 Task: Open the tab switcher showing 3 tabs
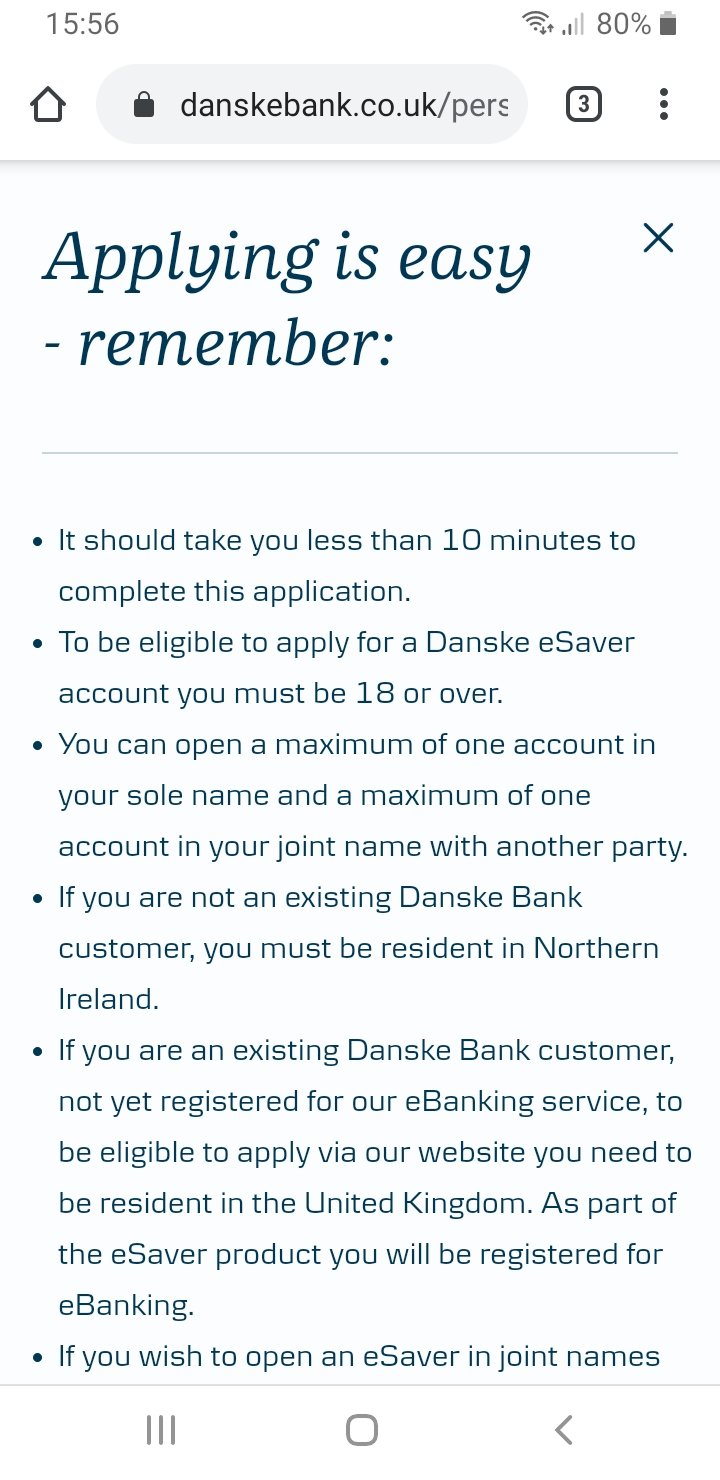[x=584, y=105]
